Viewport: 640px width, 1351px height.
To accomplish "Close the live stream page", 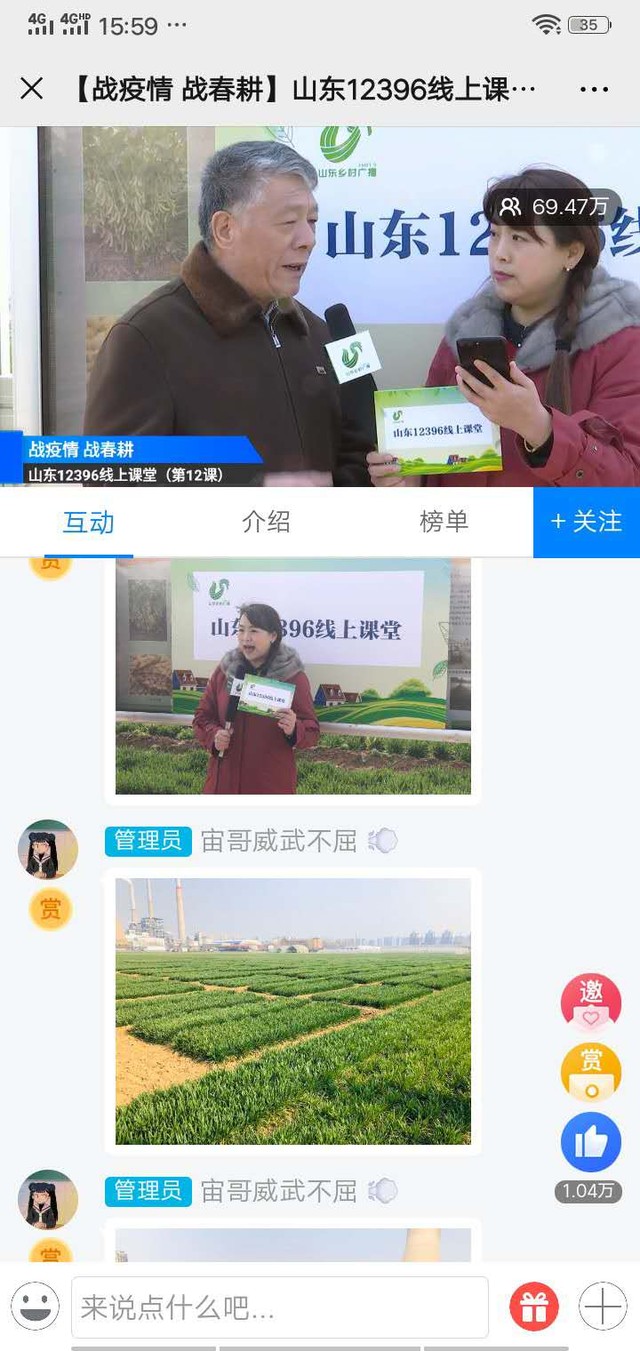I will click(x=32, y=89).
